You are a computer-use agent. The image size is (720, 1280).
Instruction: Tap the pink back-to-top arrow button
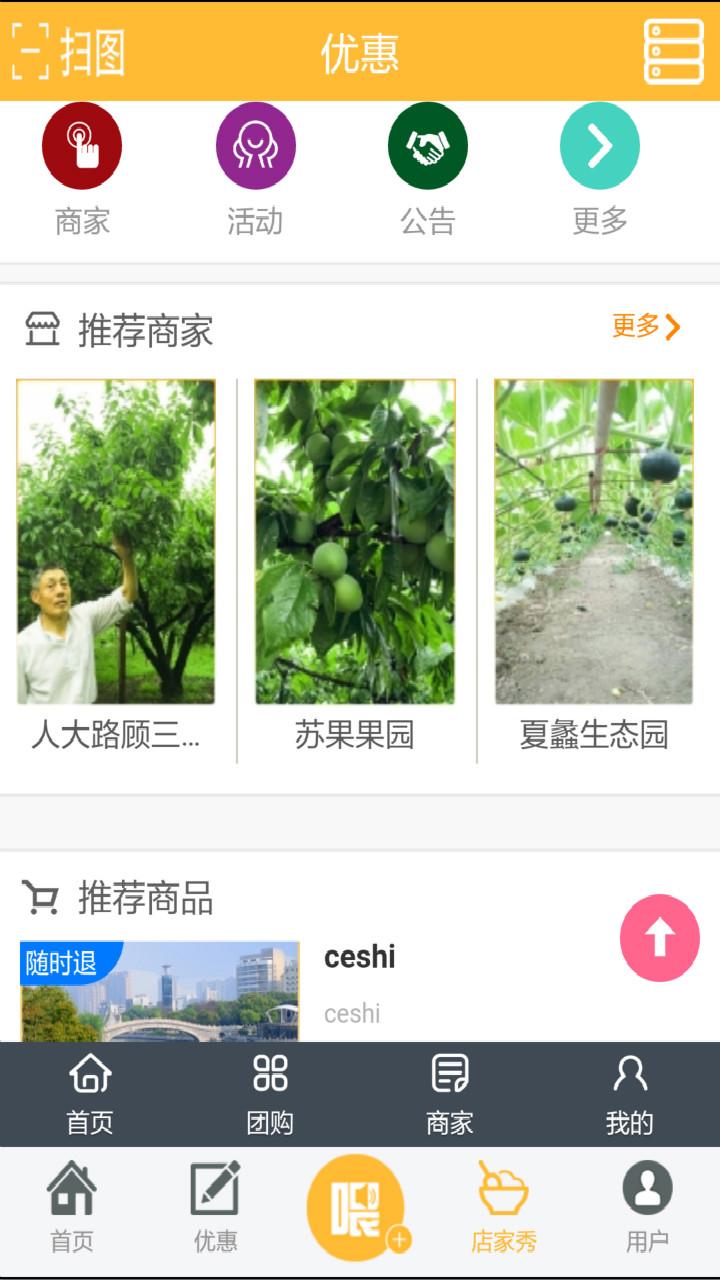coord(659,937)
